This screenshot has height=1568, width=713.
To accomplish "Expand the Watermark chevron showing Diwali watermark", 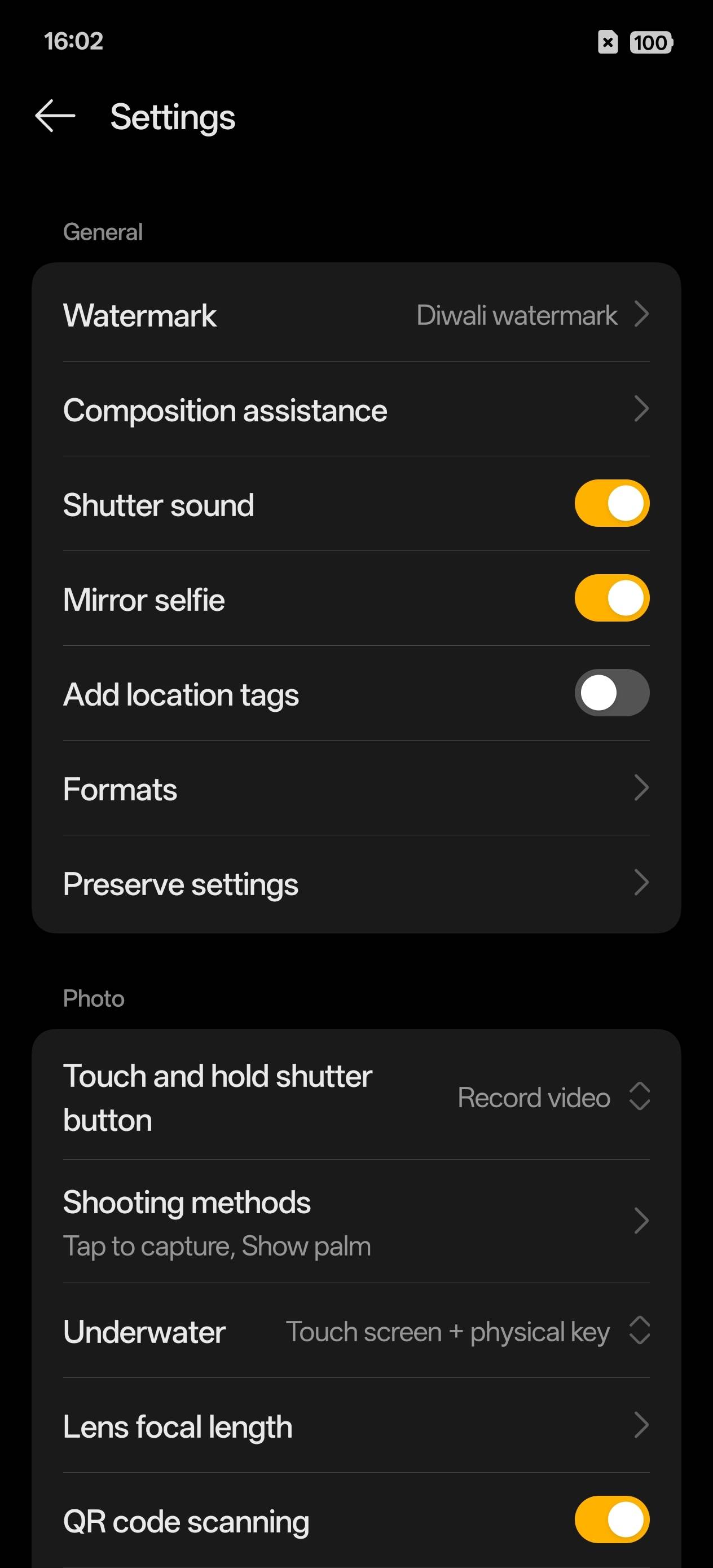I will (x=643, y=315).
